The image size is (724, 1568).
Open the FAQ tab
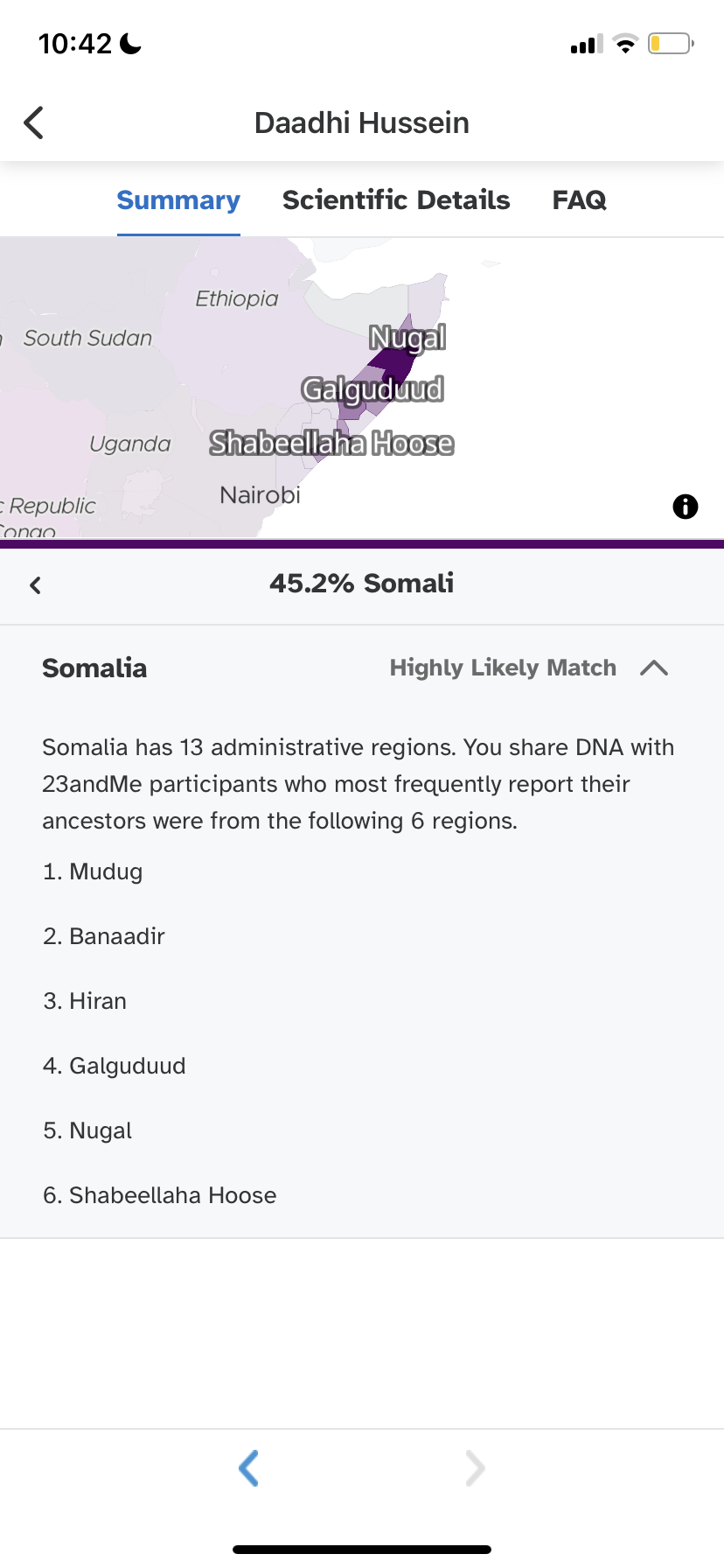click(x=579, y=200)
